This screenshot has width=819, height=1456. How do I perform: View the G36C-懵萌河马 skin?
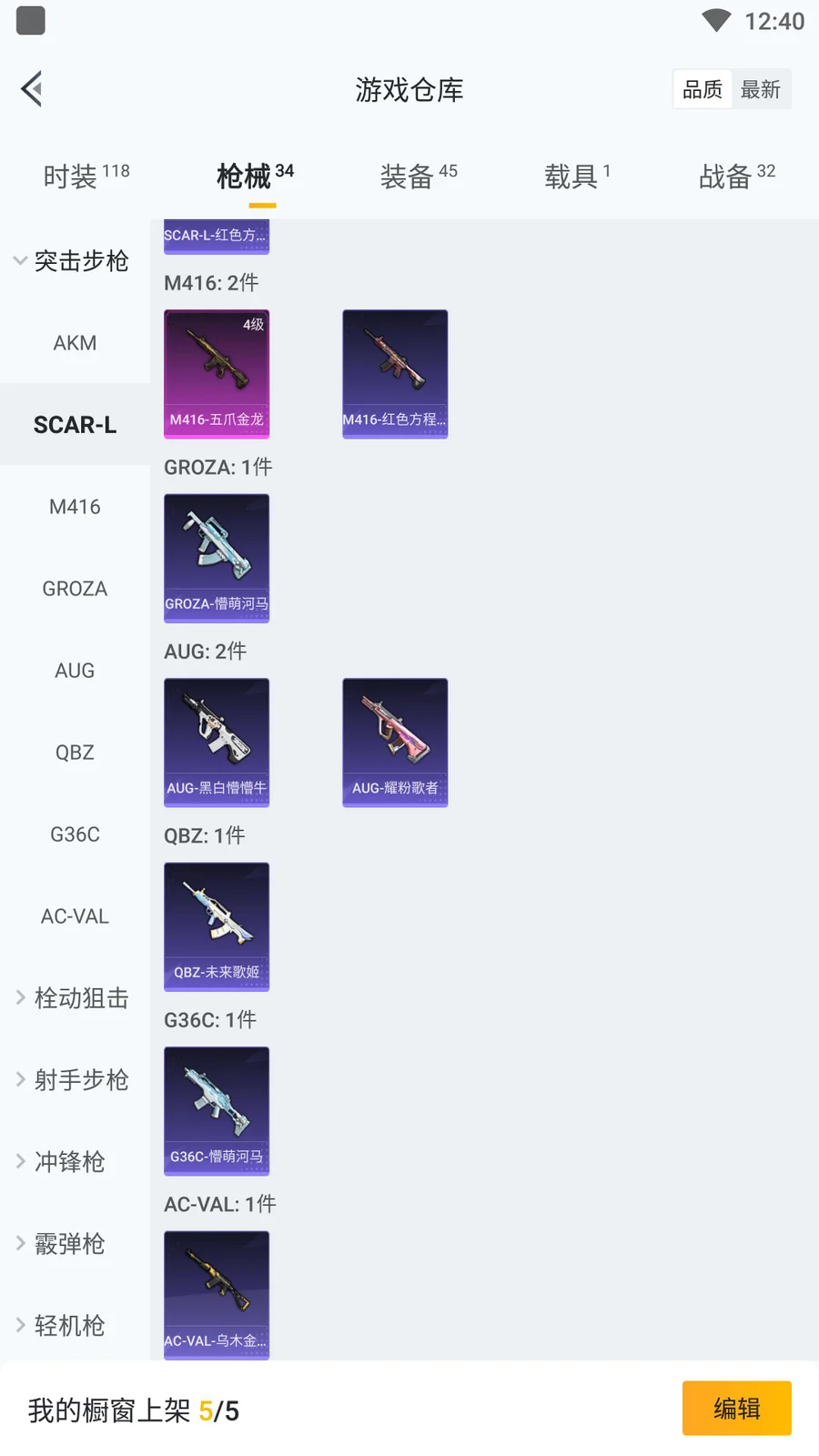(x=217, y=1111)
